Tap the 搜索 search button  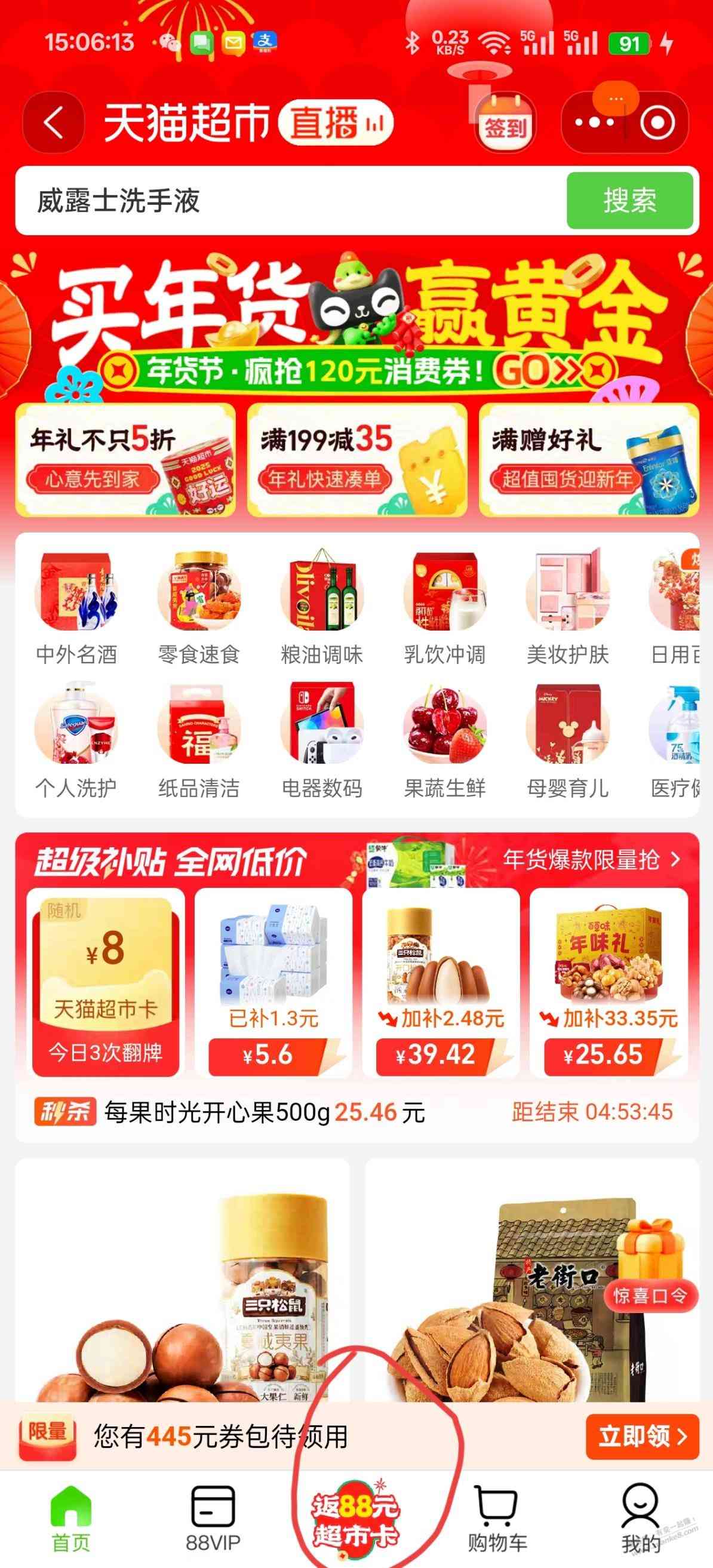point(629,200)
